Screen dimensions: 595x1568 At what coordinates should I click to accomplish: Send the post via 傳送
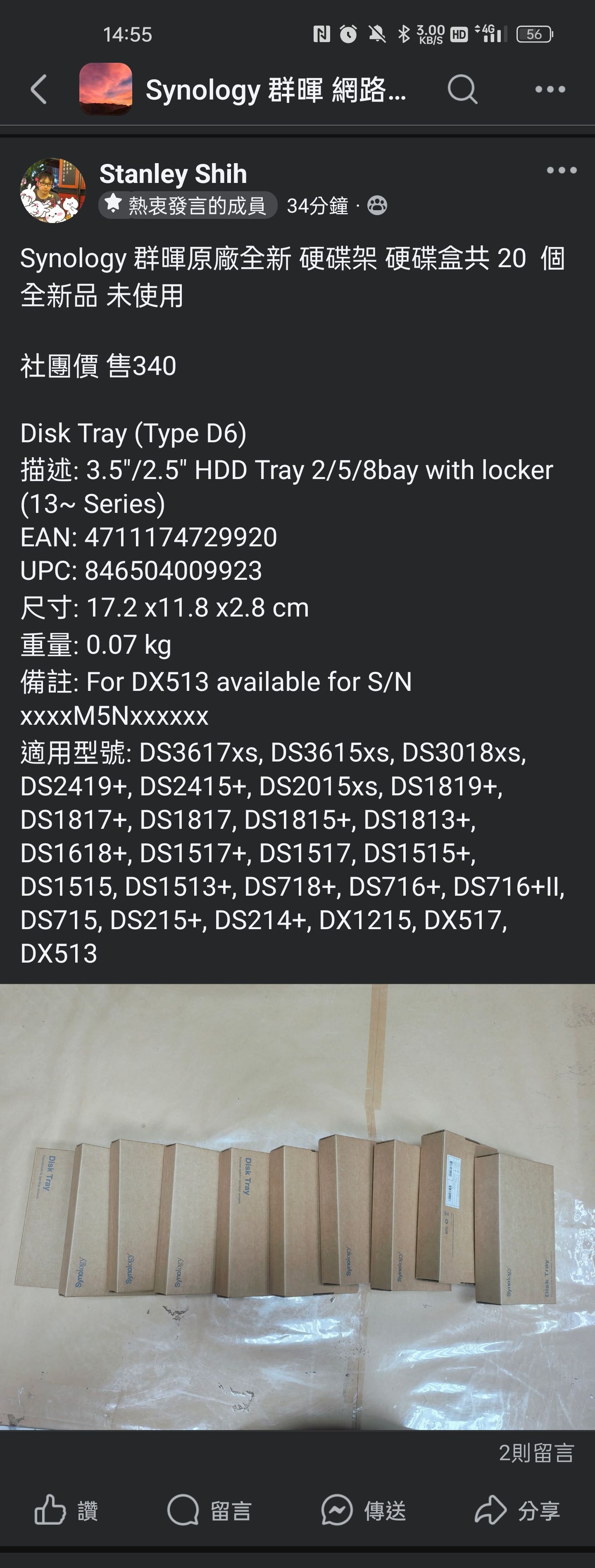tap(364, 1510)
